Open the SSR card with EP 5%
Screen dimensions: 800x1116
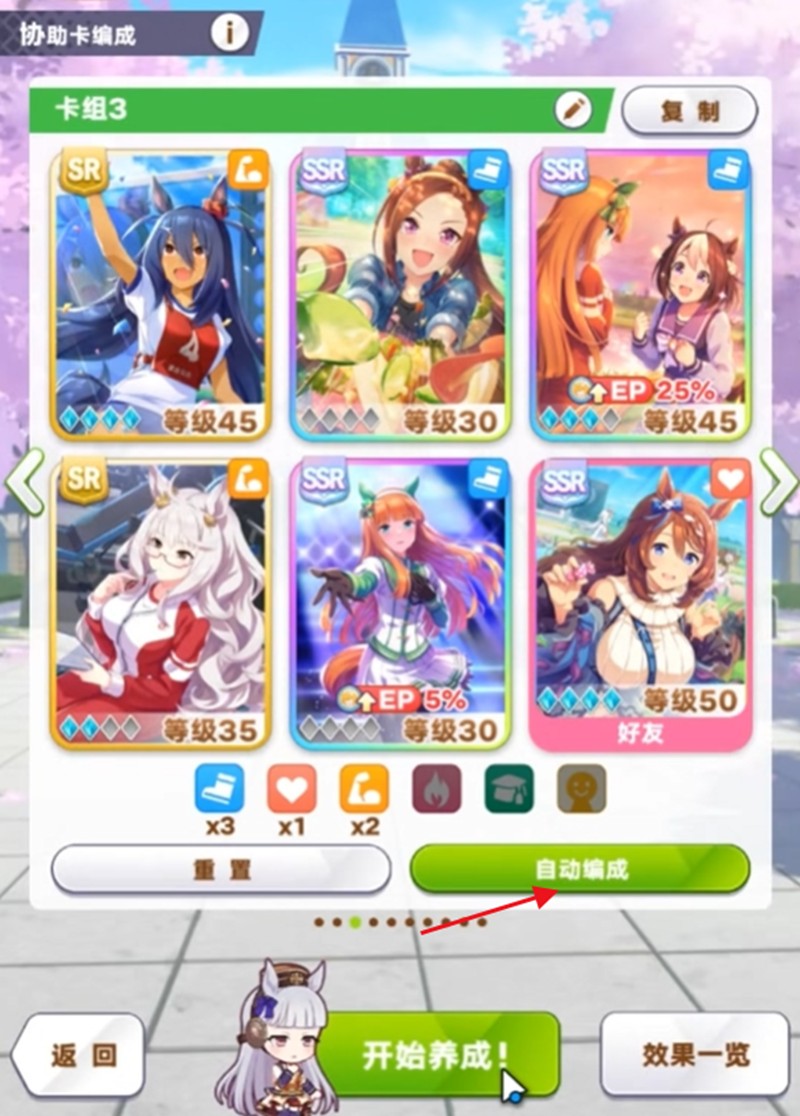400,603
